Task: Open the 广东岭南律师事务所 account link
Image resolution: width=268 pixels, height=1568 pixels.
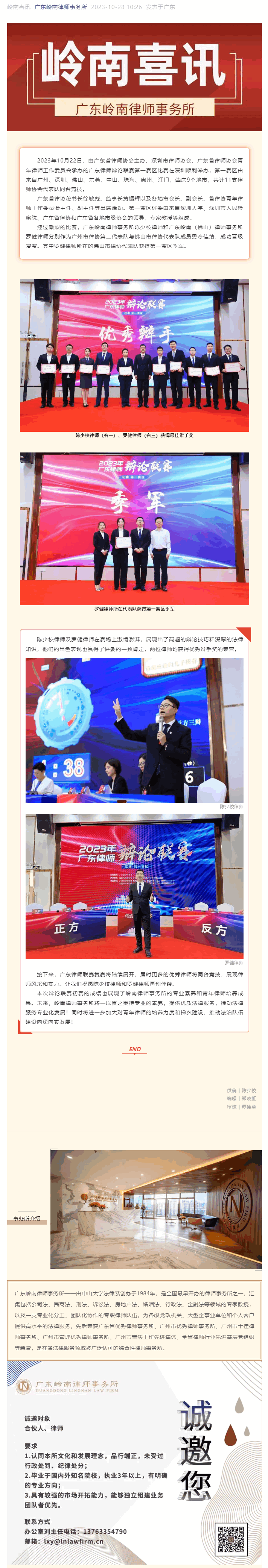Action: pos(60,7)
